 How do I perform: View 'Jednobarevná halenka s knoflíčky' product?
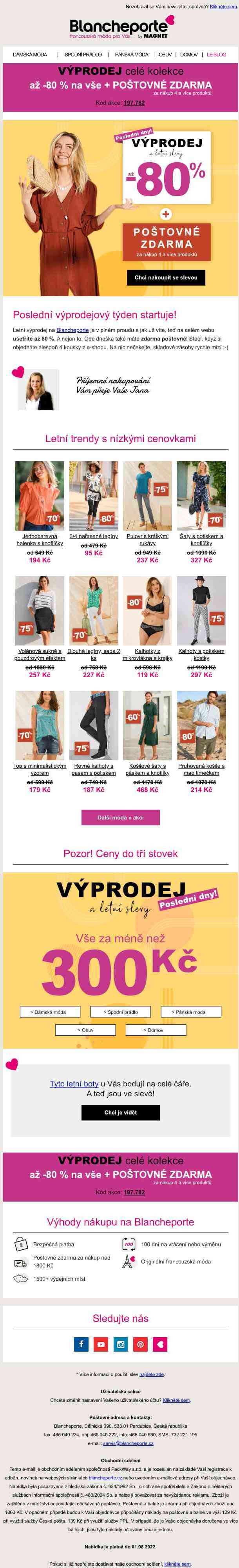click(x=40, y=539)
